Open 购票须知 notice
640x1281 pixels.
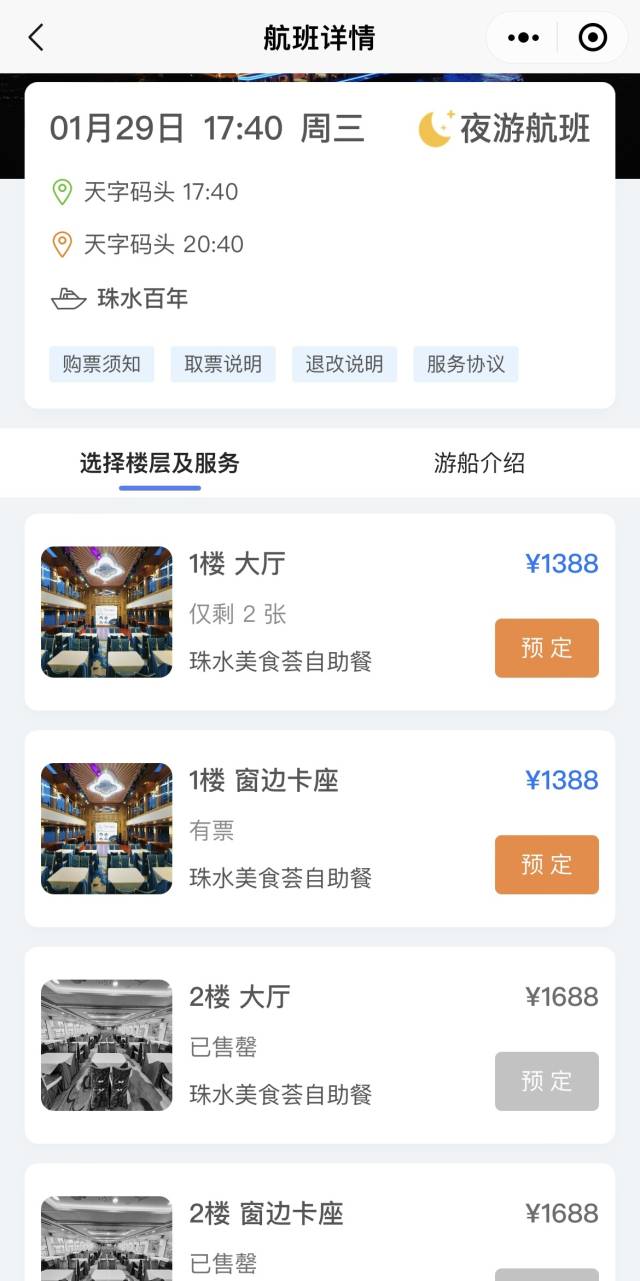(102, 364)
